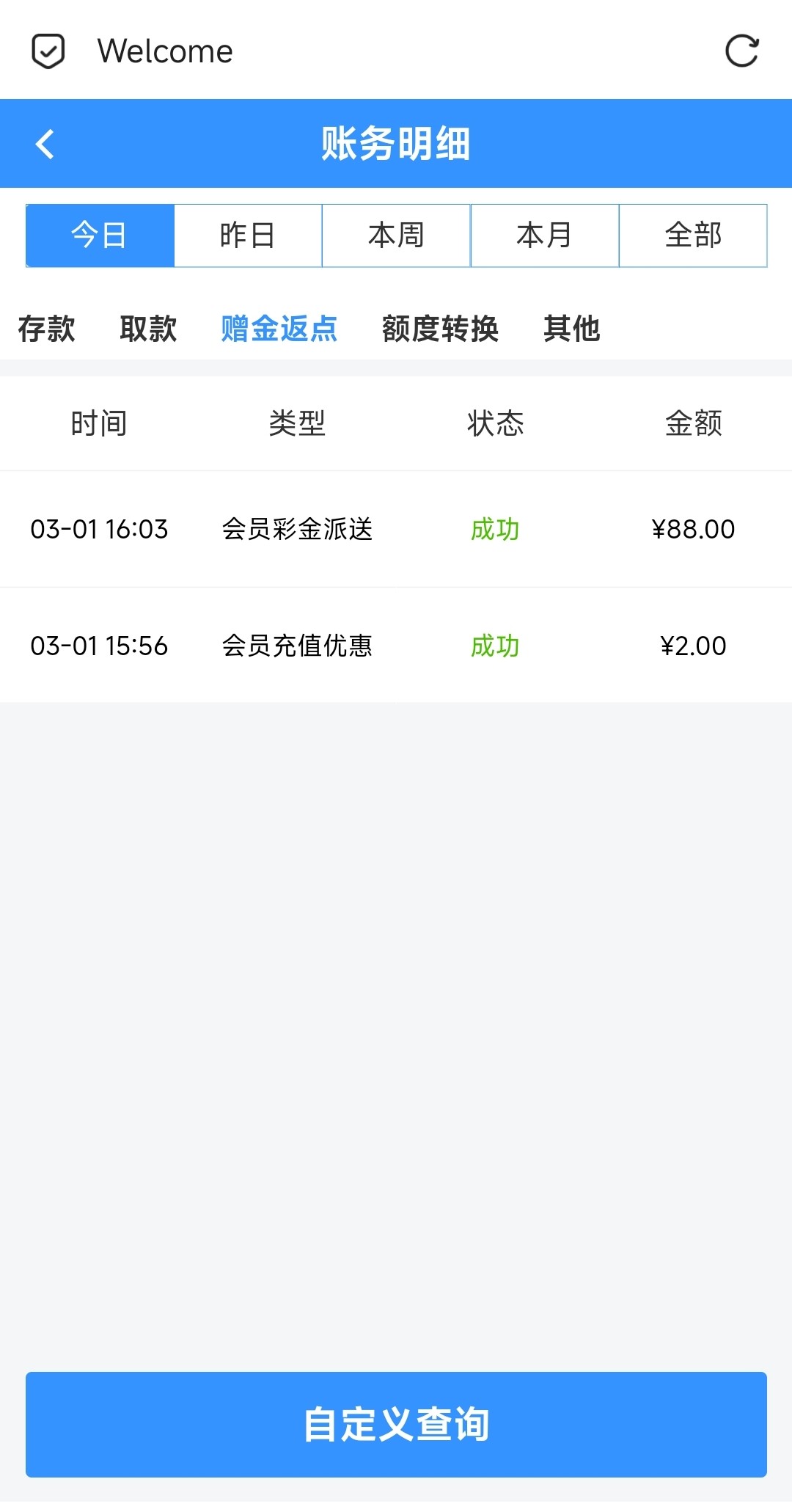This screenshot has width=792, height=1512.
Task: Open the 会员彩金派送 transaction row
Action: point(297,530)
